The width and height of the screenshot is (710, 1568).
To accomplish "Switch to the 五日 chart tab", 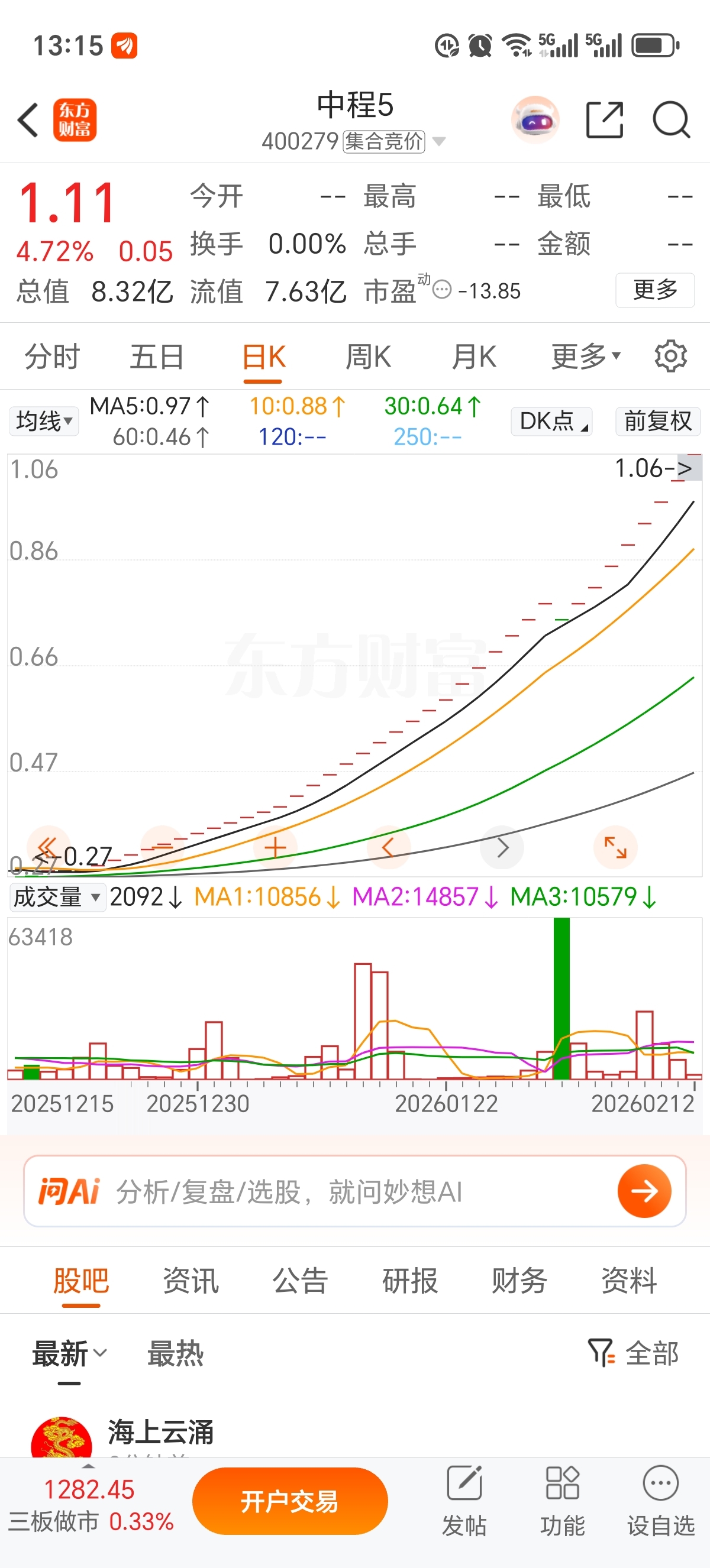I will [156, 357].
